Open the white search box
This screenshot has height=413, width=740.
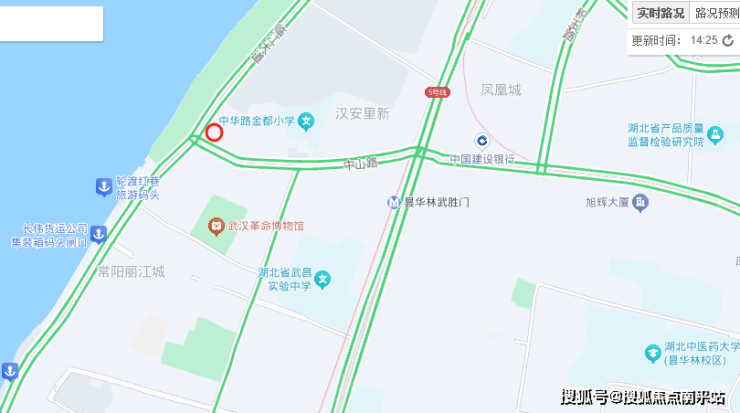51,24
